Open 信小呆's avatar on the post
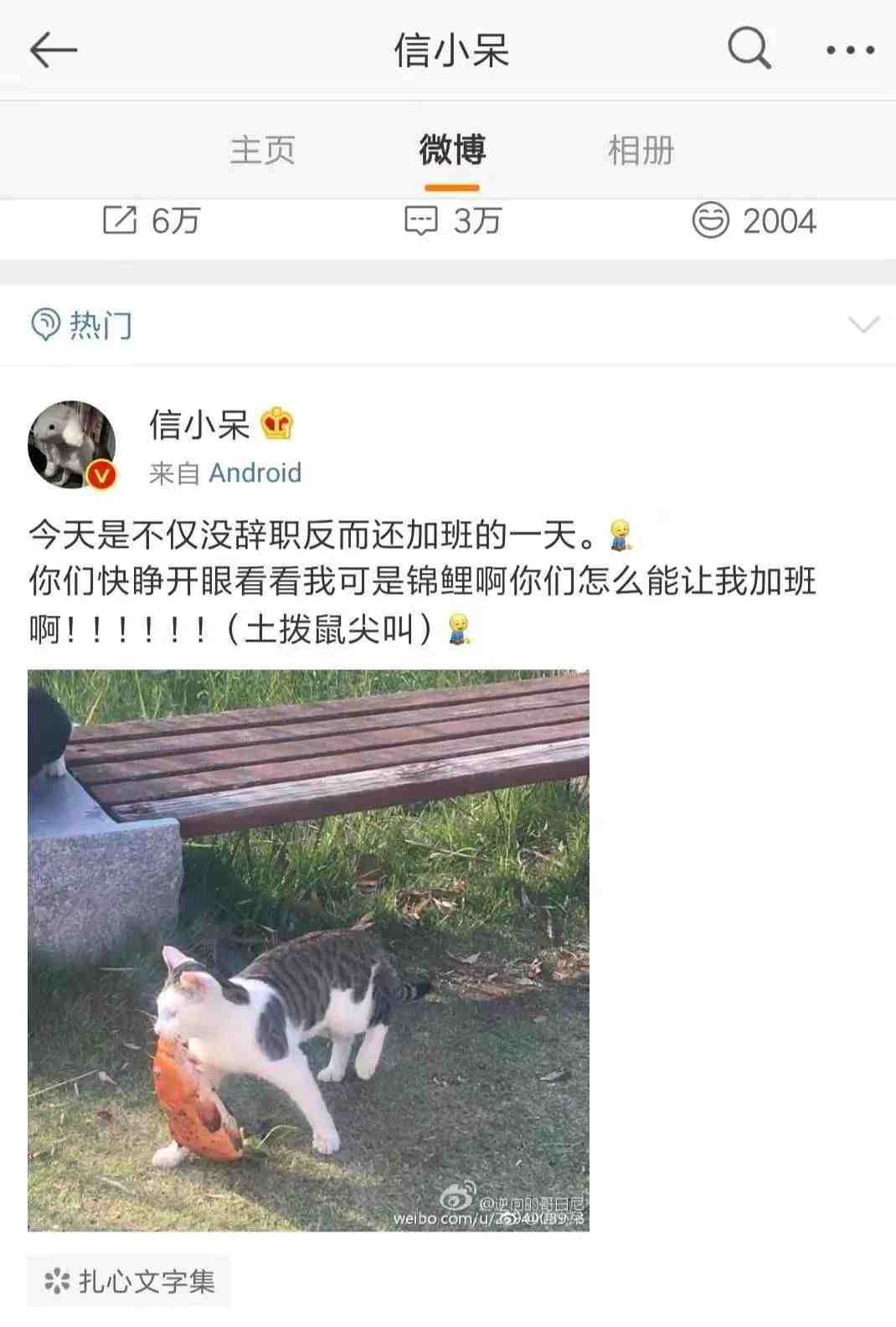This screenshot has width=896, height=1327. coord(71,444)
